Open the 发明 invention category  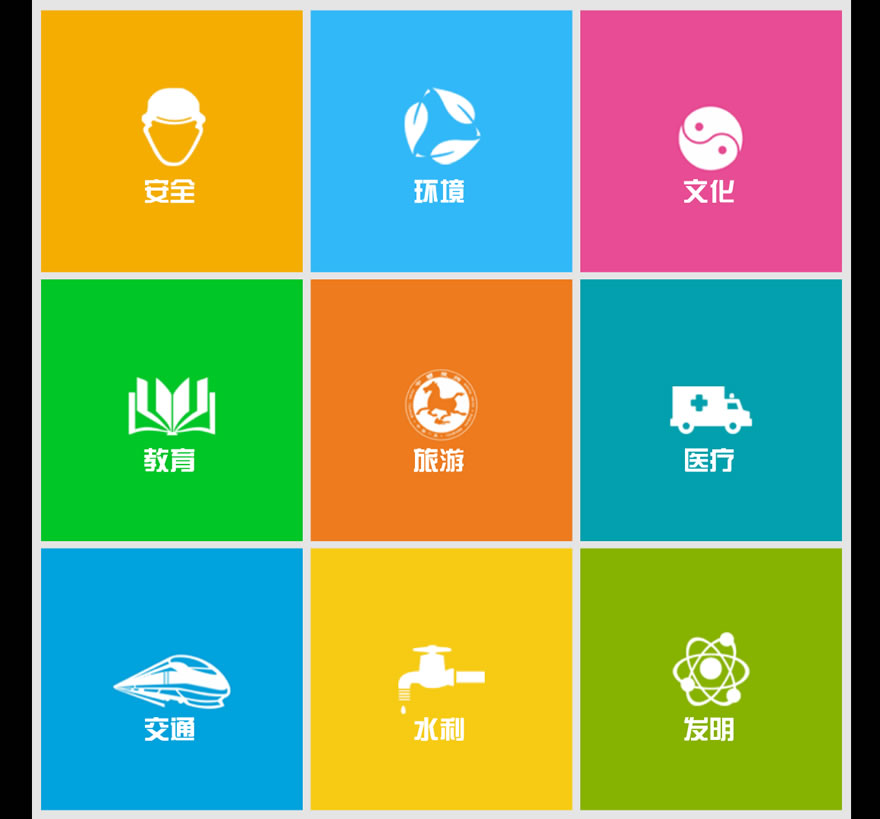click(x=710, y=679)
